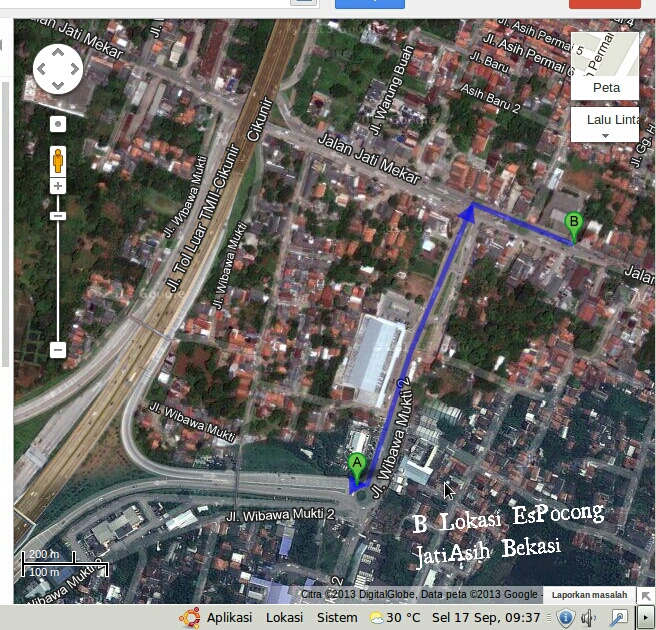The image size is (656, 630).
Task: Open the Sistem menu
Action: (337, 618)
